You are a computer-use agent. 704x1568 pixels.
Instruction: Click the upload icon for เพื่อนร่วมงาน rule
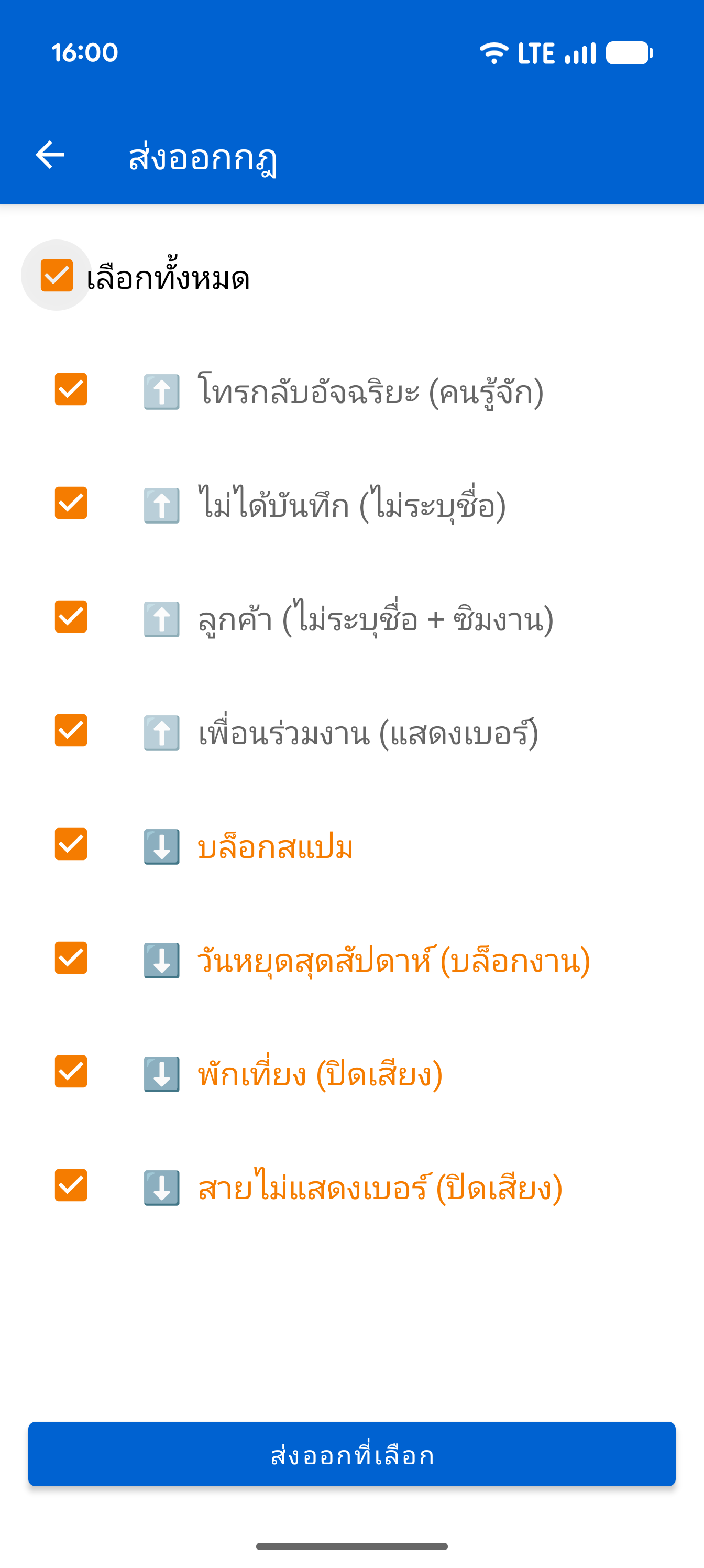[x=161, y=732]
